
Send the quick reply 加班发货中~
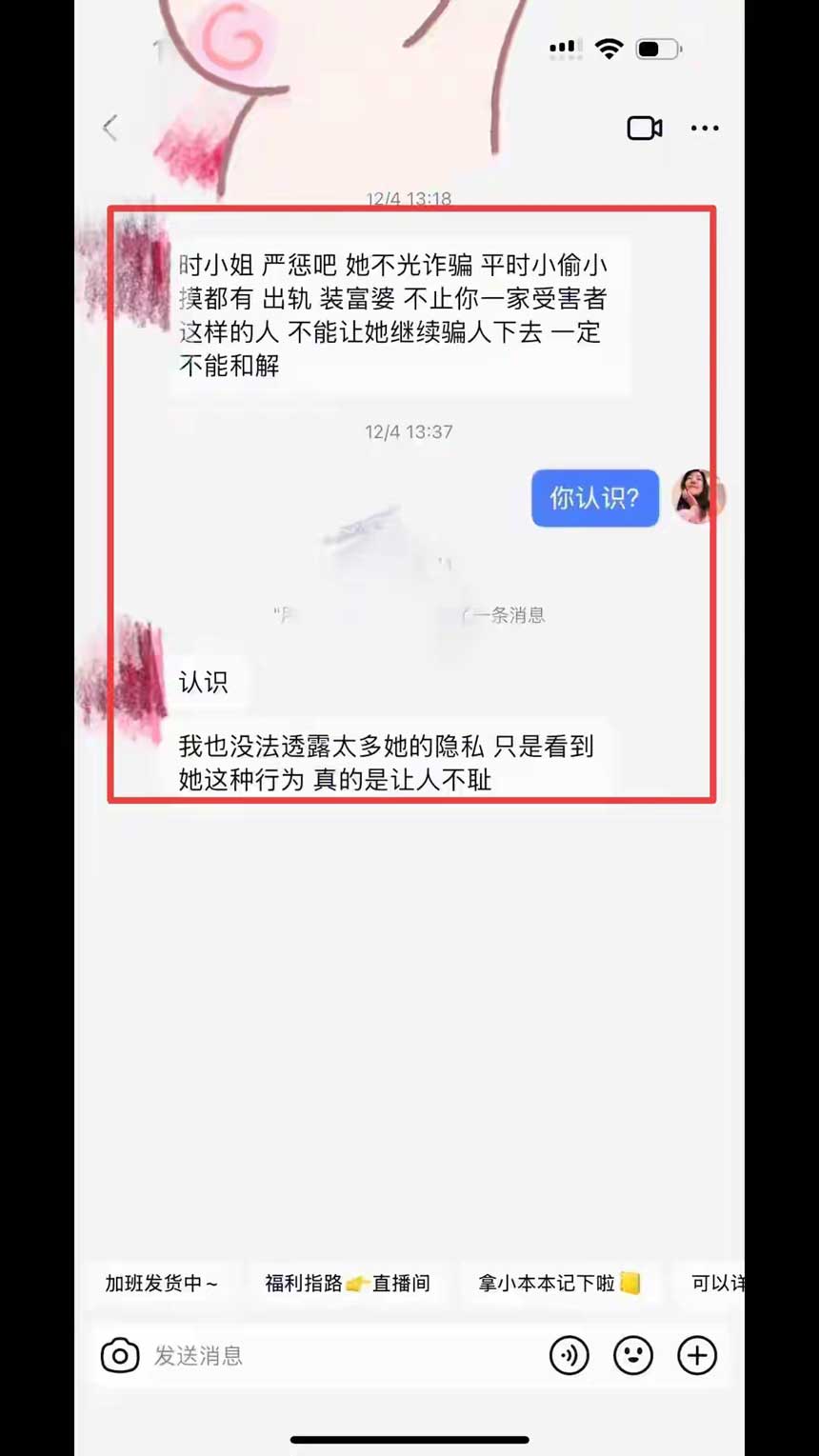point(162,1284)
